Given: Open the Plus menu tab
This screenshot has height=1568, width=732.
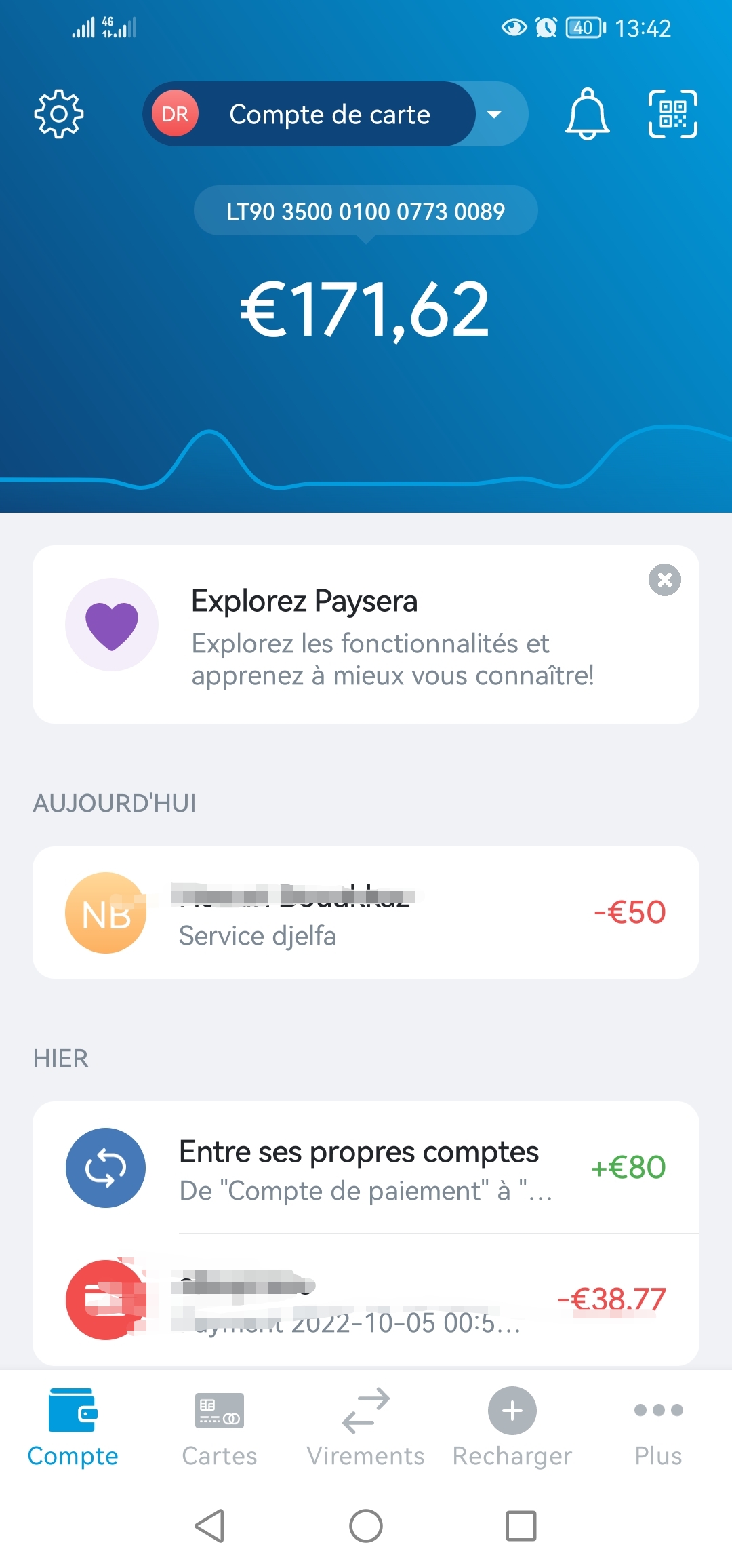Looking at the screenshot, I should click(x=659, y=1428).
